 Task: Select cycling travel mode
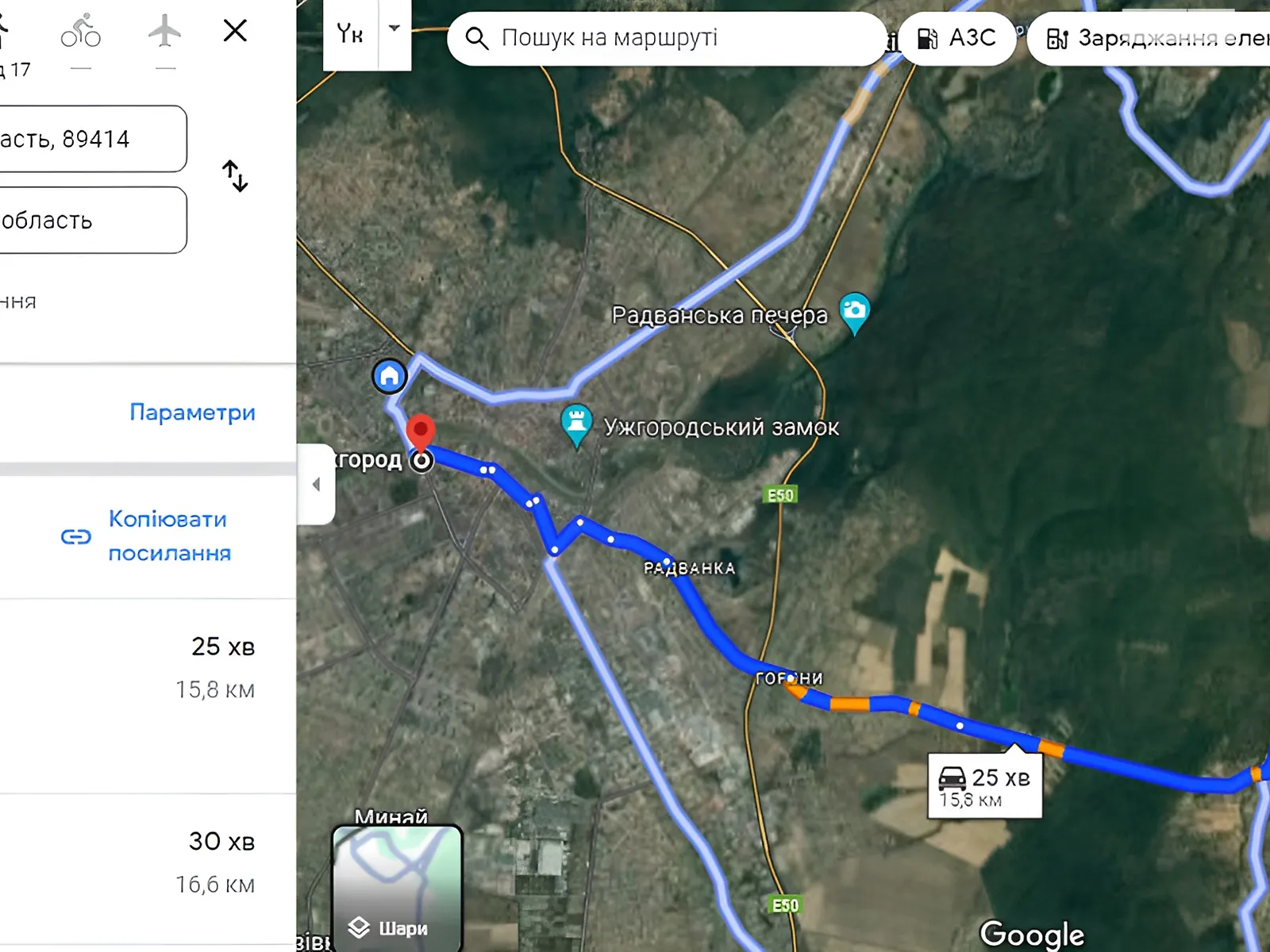tap(81, 32)
